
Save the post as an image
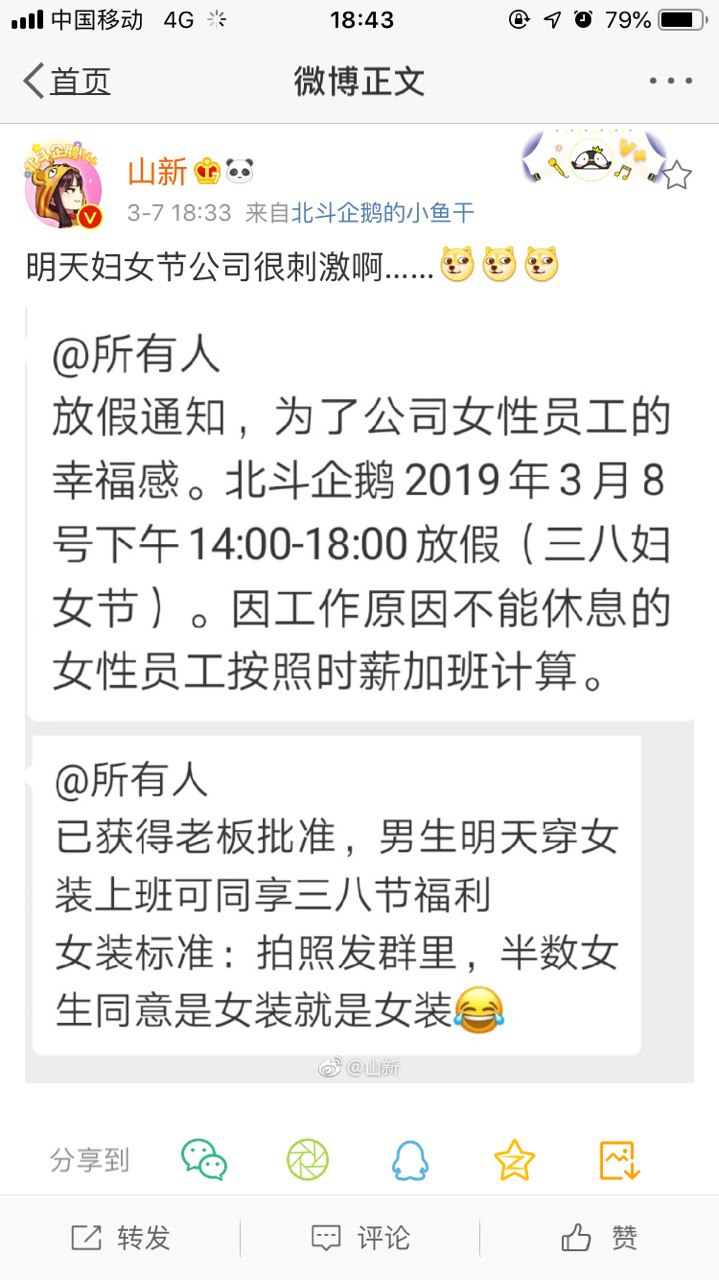pos(618,1160)
